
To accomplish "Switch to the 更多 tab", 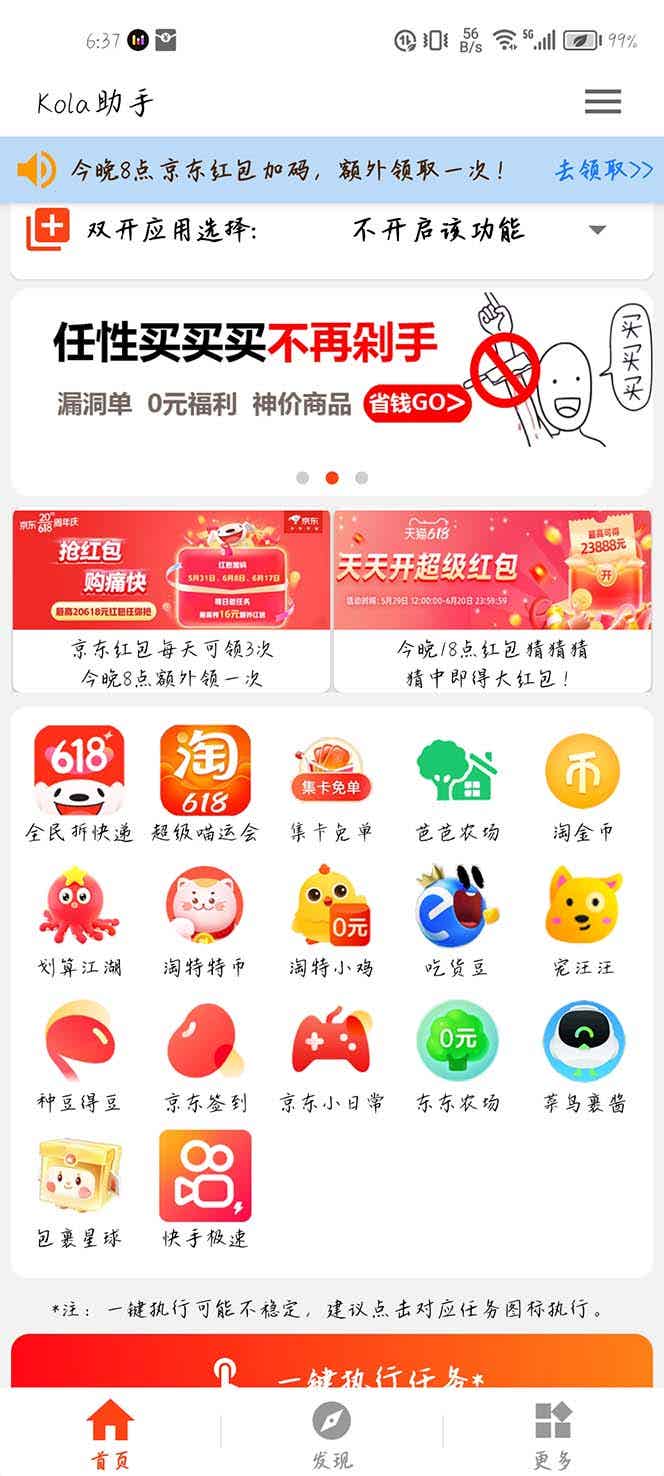I will pyautogui.click(x=552, y=1433).
